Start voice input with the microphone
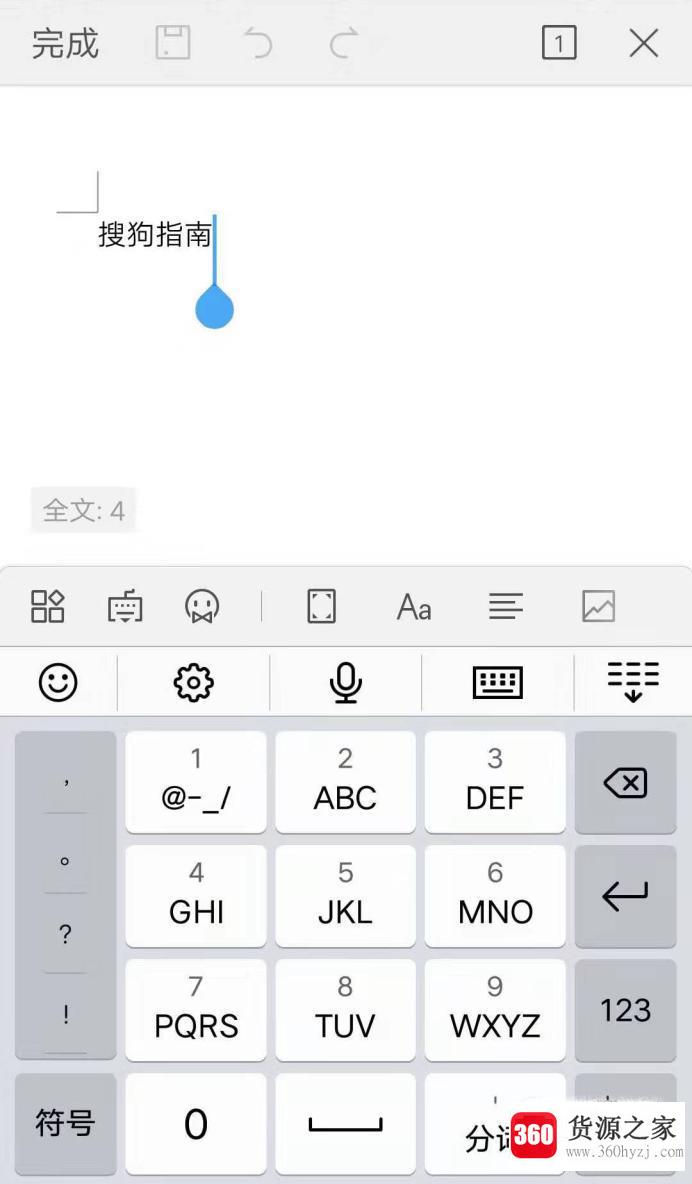692x1184 pixels. [x=345, y=683]
